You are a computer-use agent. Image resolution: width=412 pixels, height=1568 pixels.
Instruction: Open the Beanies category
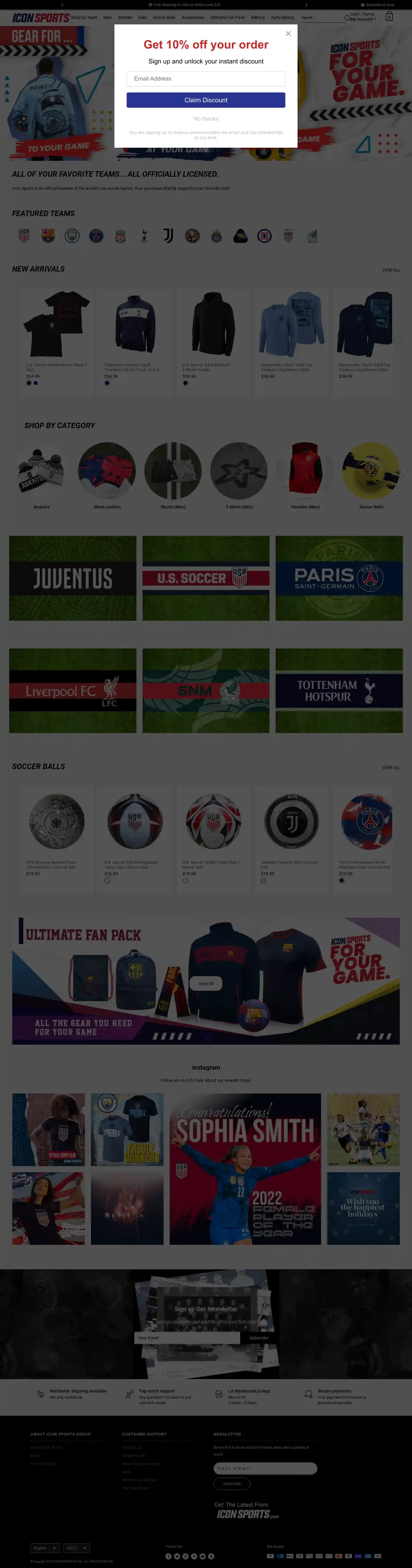click(x=42, y=472)
